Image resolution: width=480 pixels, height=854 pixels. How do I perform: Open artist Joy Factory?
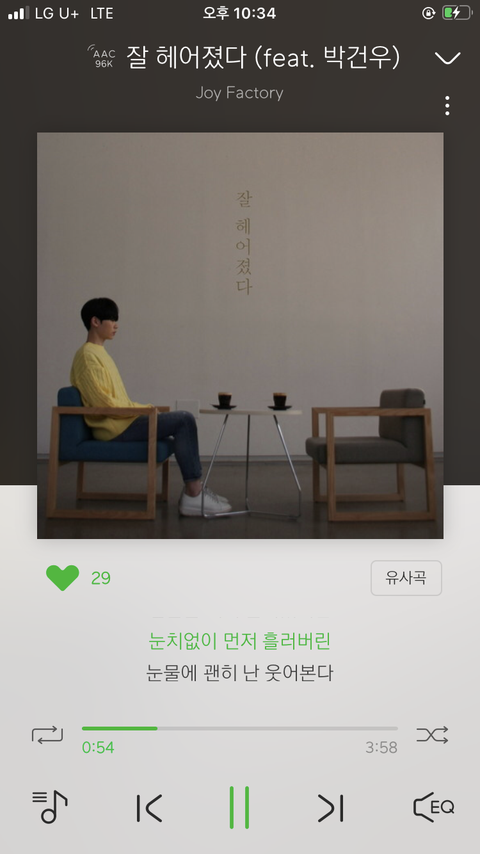point(239,93)
